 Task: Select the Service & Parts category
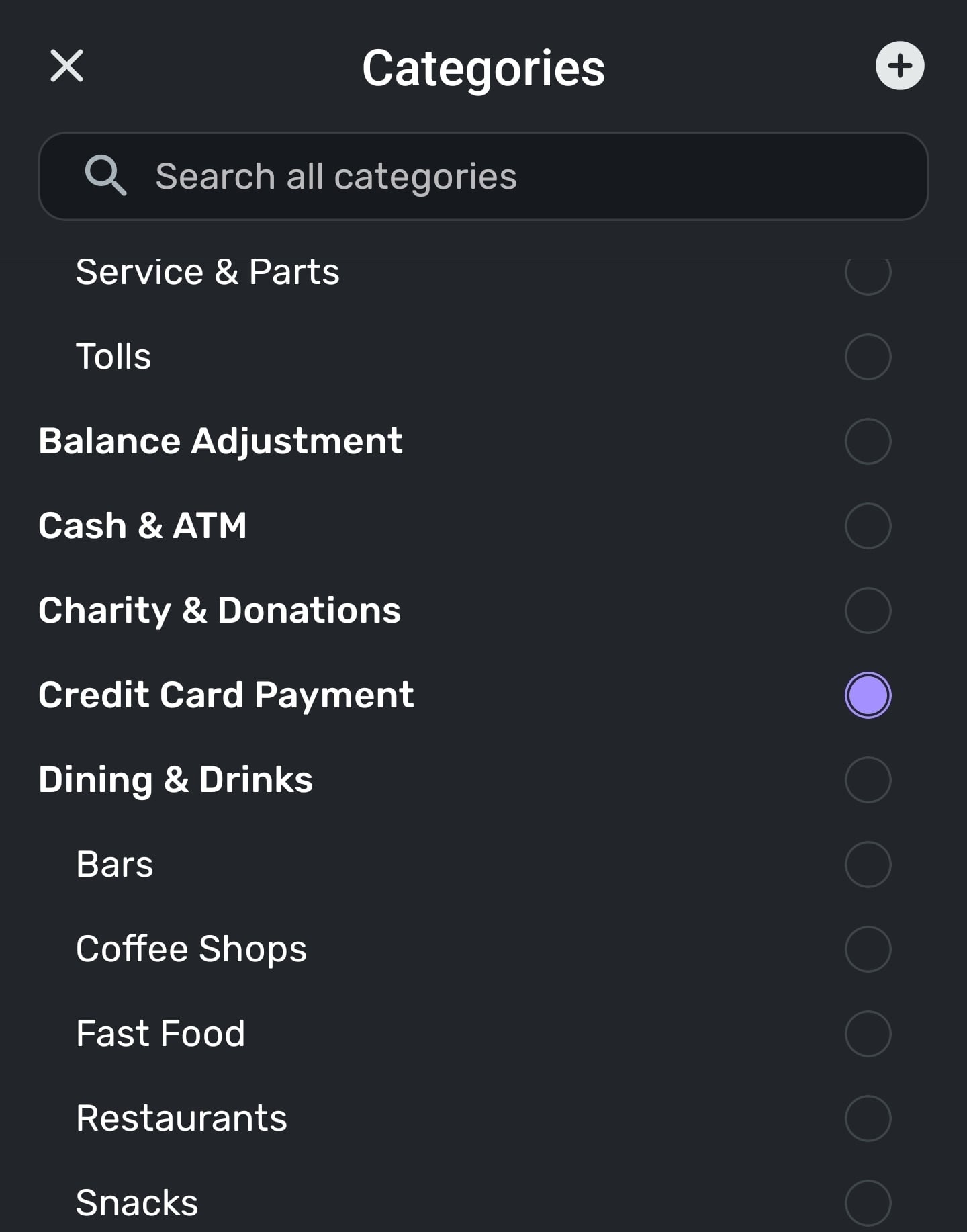pyautogui.click(x=868, y=274)
